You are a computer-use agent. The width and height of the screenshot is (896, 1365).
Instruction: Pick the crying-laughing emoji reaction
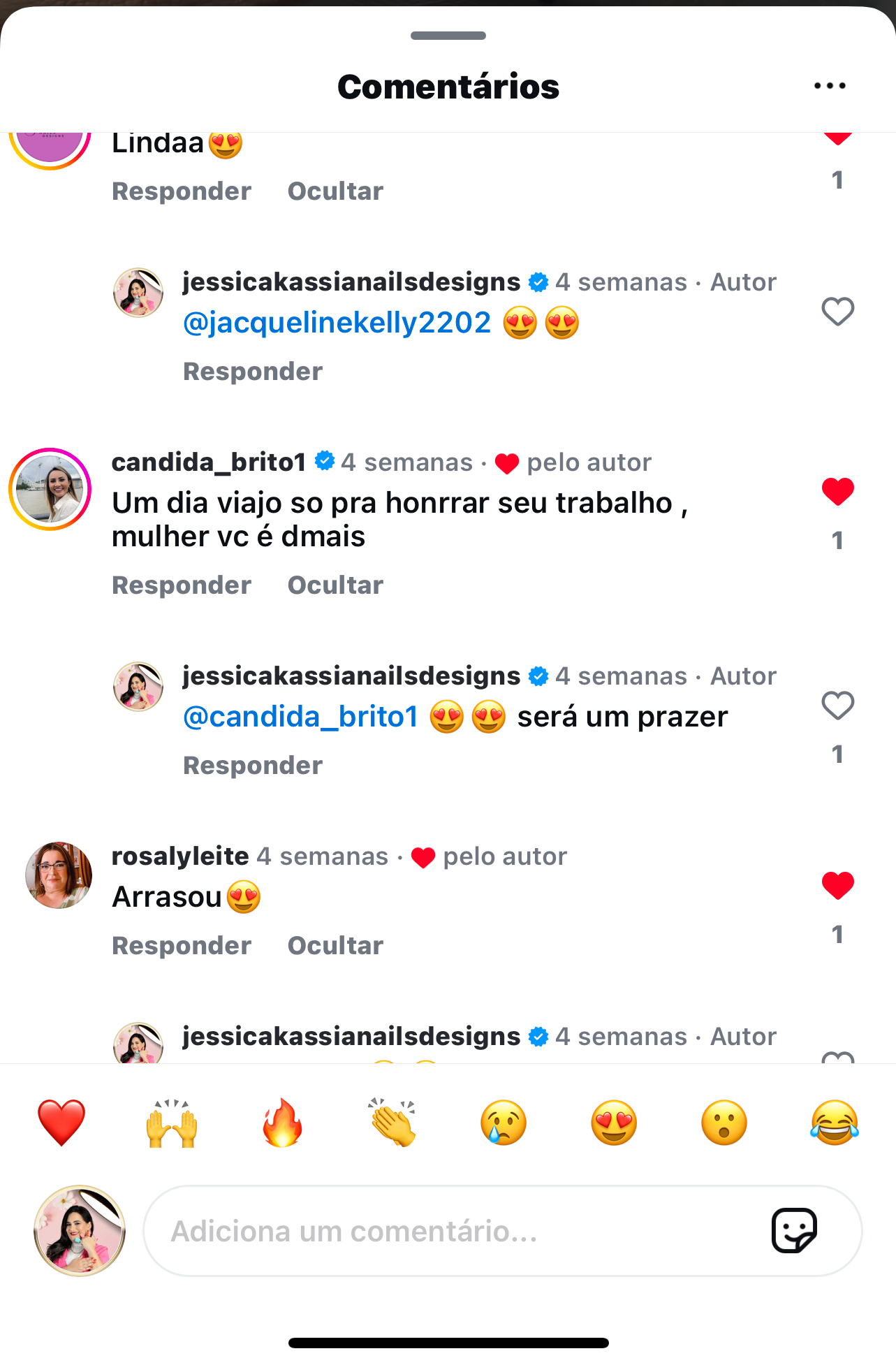[x=835, y=1123]
